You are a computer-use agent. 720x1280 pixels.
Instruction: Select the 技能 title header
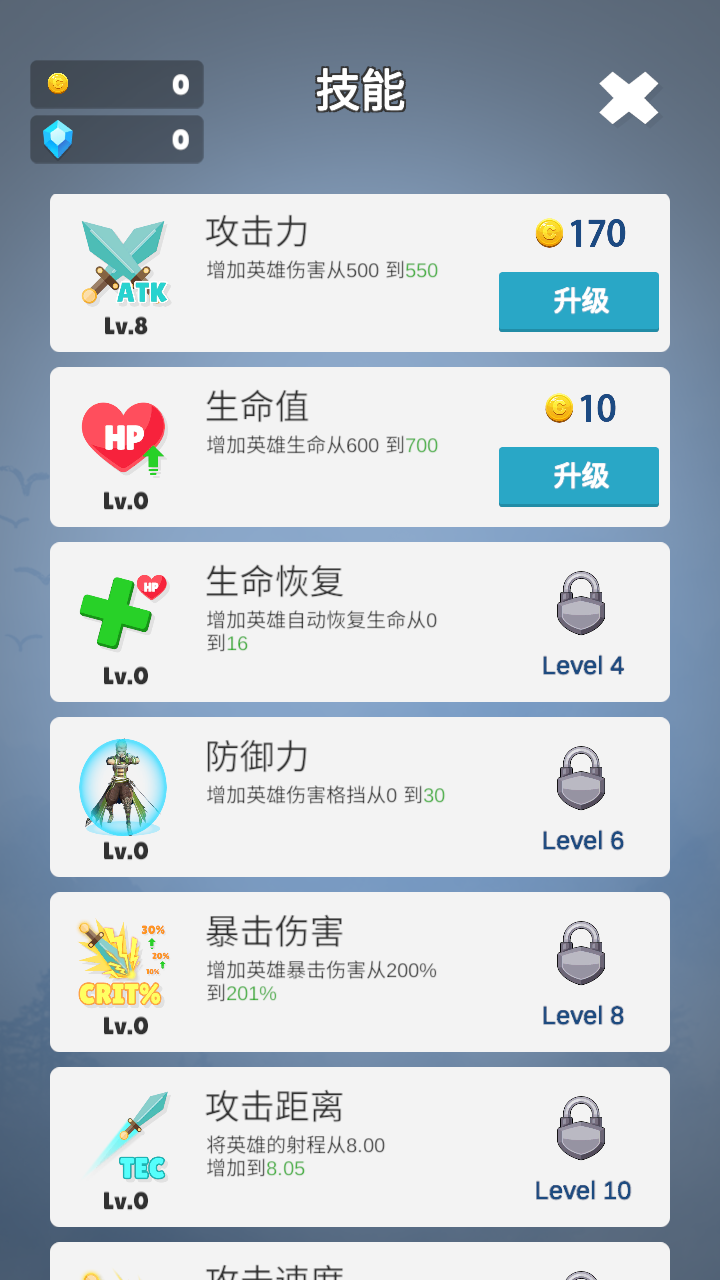(x=359, y=88)
